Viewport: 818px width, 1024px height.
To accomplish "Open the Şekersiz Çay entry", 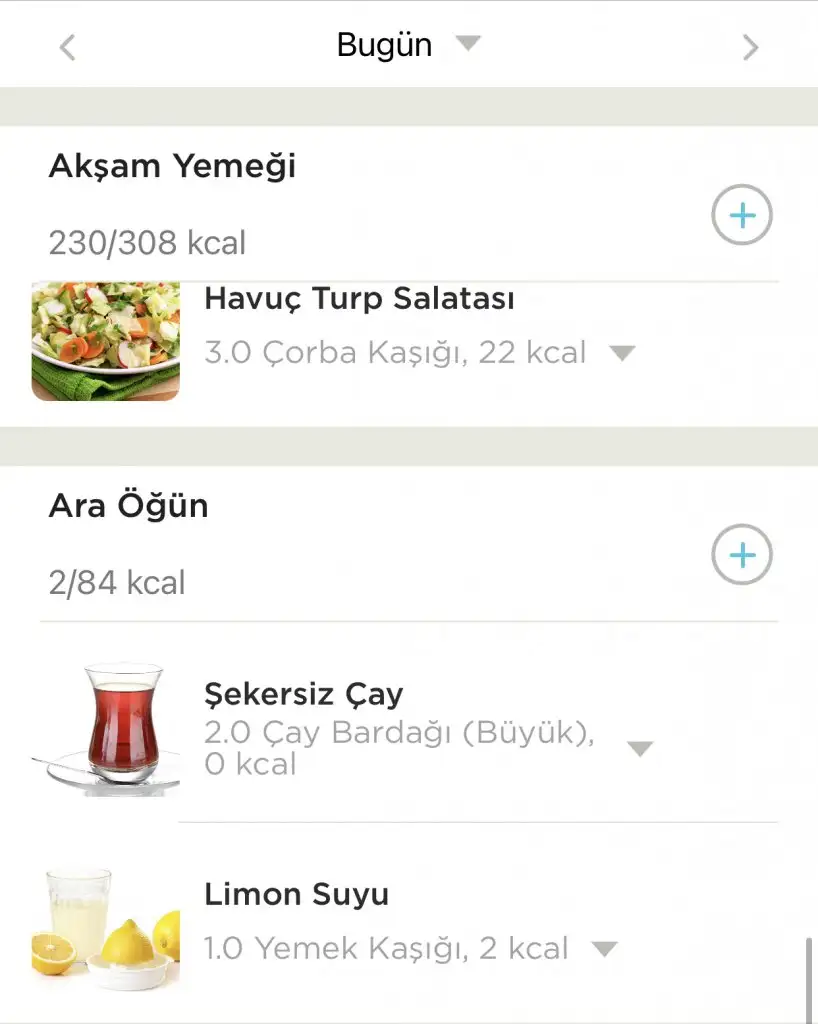I will coord(304,693).
